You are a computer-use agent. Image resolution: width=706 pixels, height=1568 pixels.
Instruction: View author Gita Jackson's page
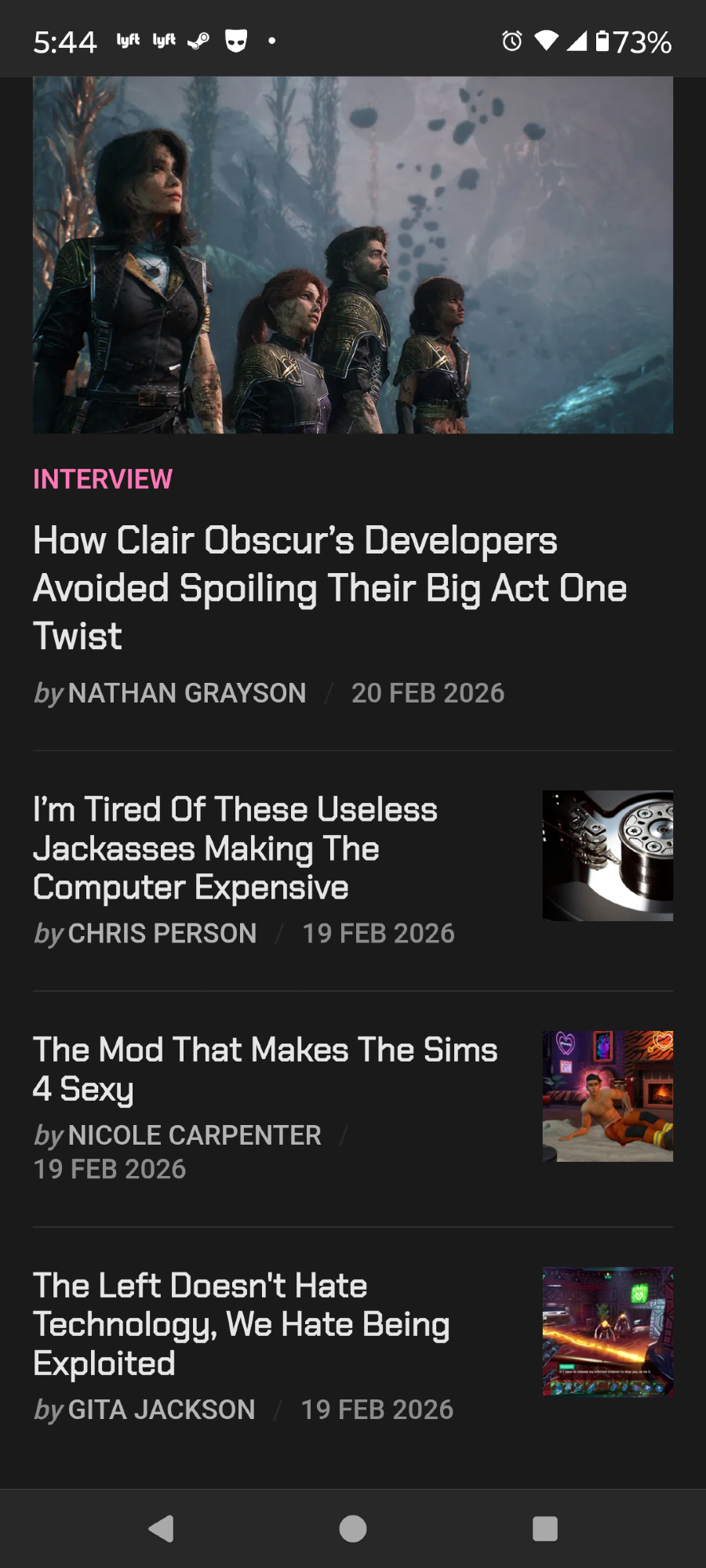162,1410
